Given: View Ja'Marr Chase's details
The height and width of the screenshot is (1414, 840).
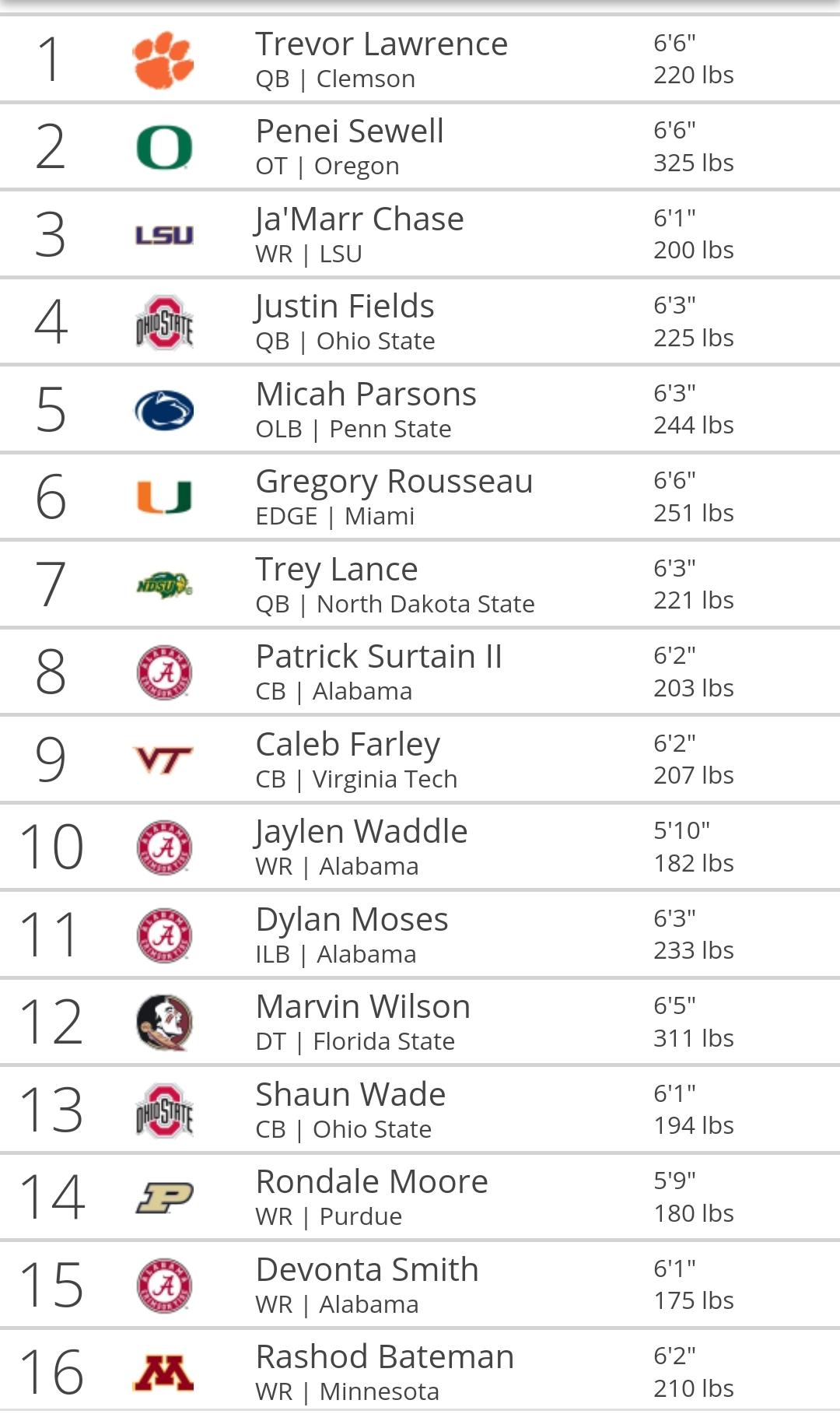Looking at the screenshot, I should (x=420, y=233).
